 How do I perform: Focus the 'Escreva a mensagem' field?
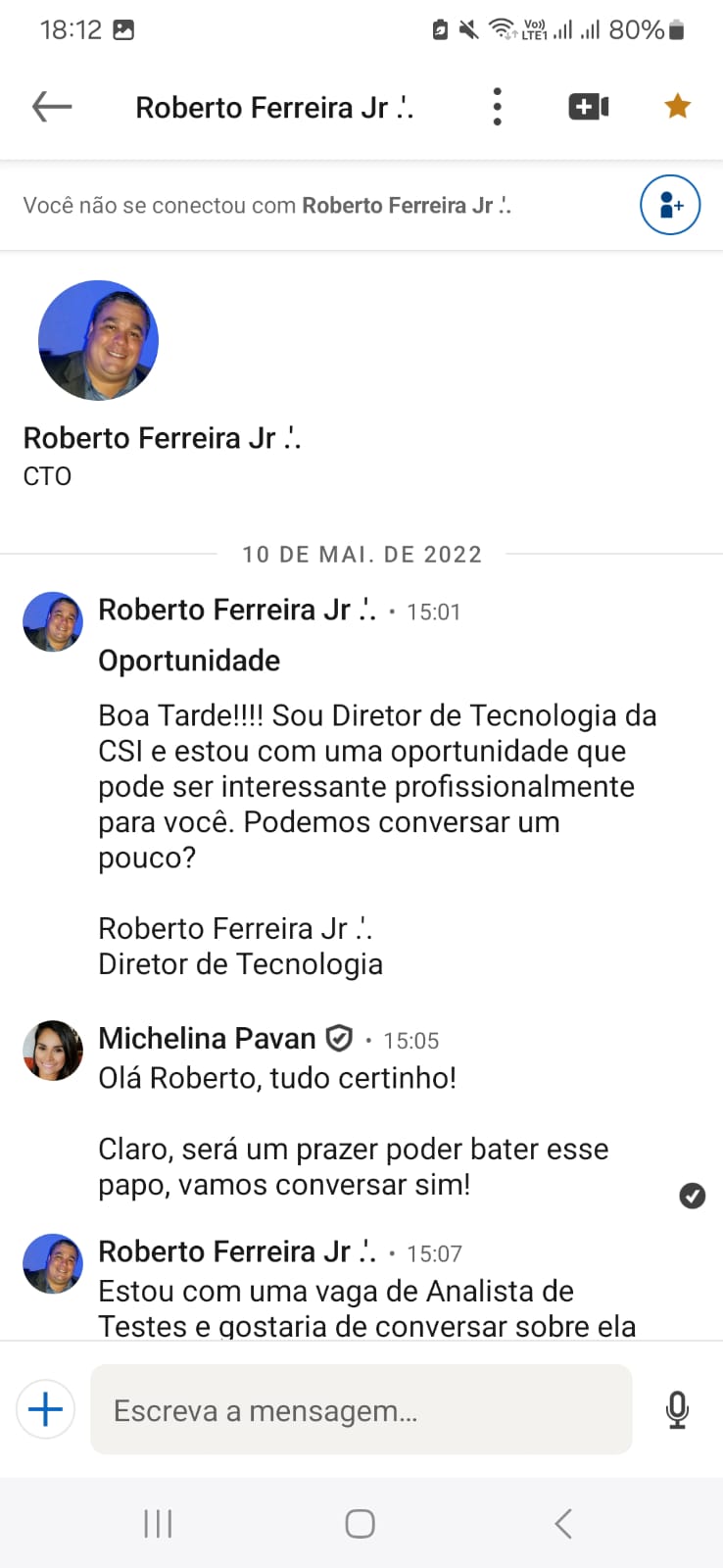pyautogui.click(x=361, y=1409)
